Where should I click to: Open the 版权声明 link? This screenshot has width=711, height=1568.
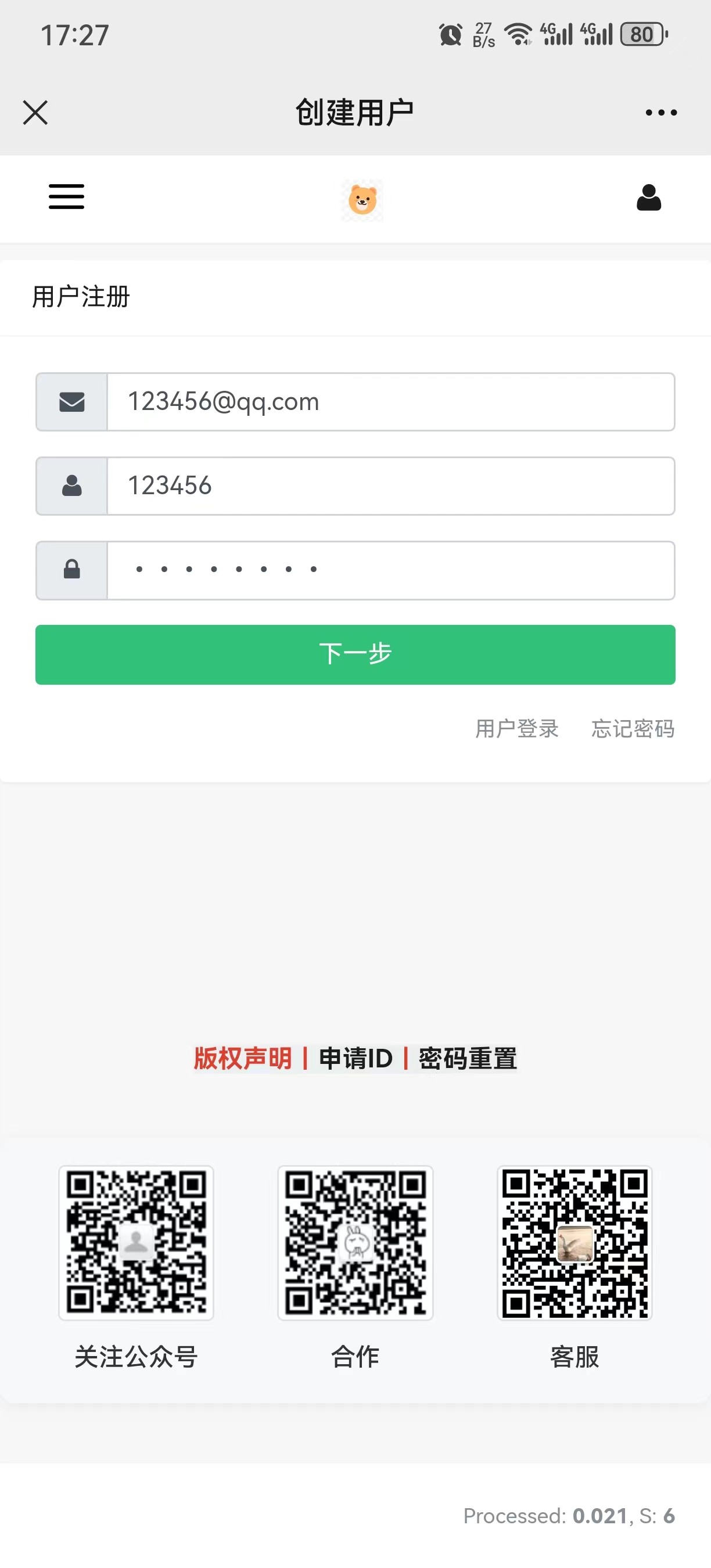(x=243, y=1059)
